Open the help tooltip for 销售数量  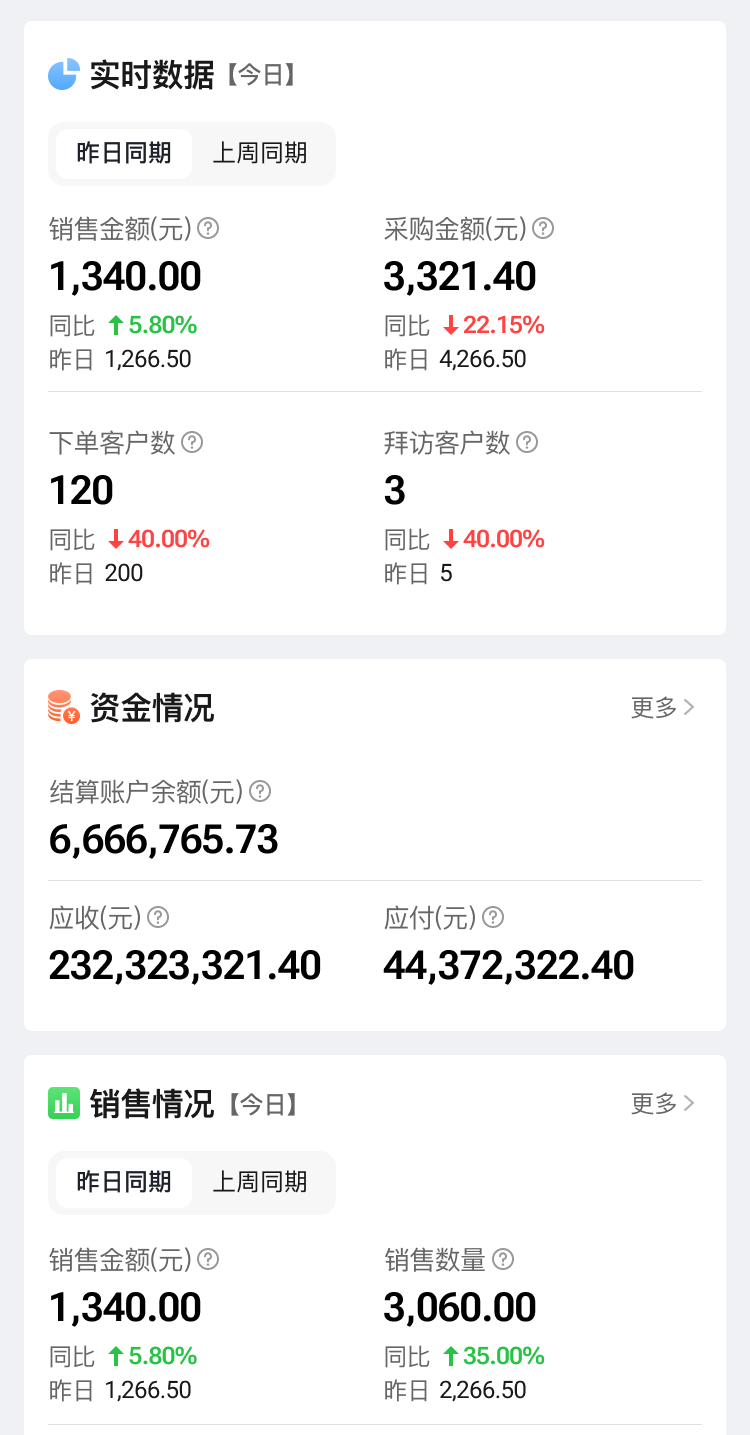coord(502,1260)
